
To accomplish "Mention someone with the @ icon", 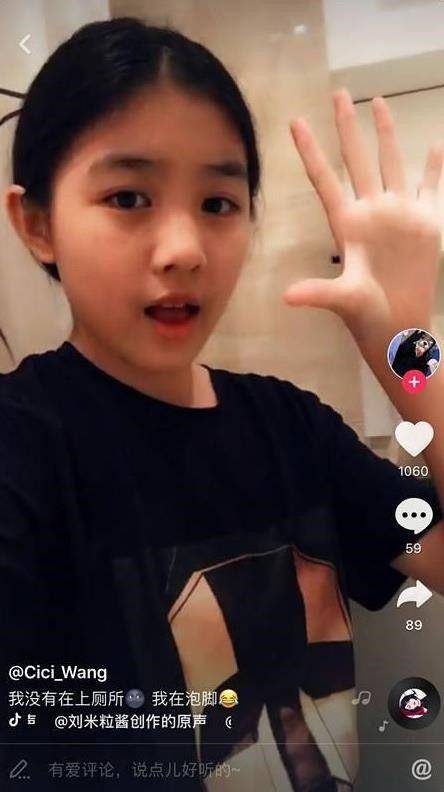I will 421,769.
